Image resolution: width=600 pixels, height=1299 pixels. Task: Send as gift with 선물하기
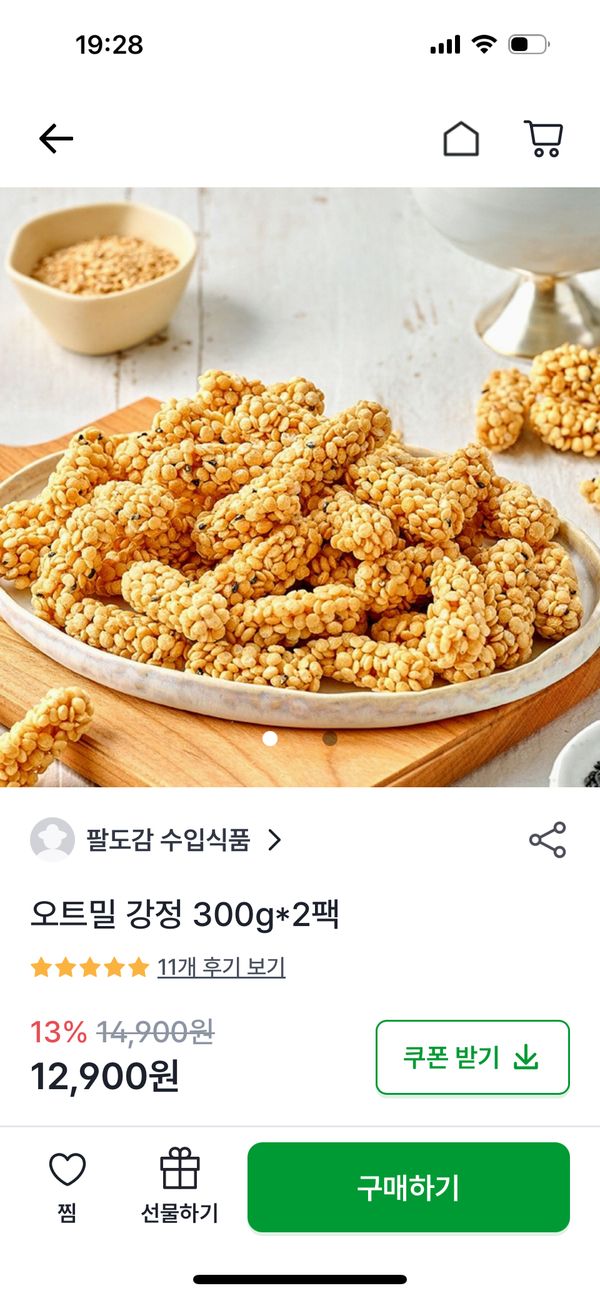[179, 1187]
